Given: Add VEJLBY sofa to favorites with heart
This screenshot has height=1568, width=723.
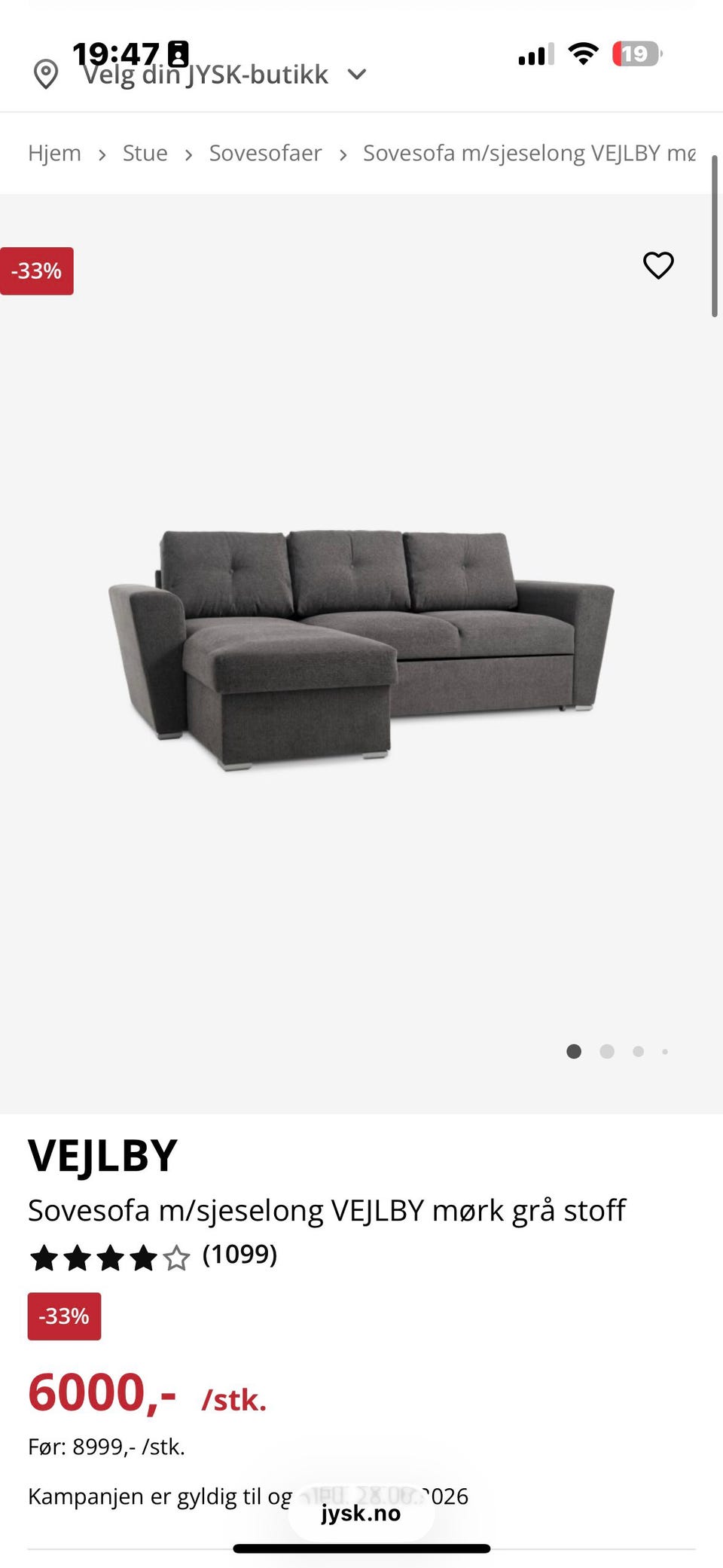Looking at the screenshot, I should (658, 265).
